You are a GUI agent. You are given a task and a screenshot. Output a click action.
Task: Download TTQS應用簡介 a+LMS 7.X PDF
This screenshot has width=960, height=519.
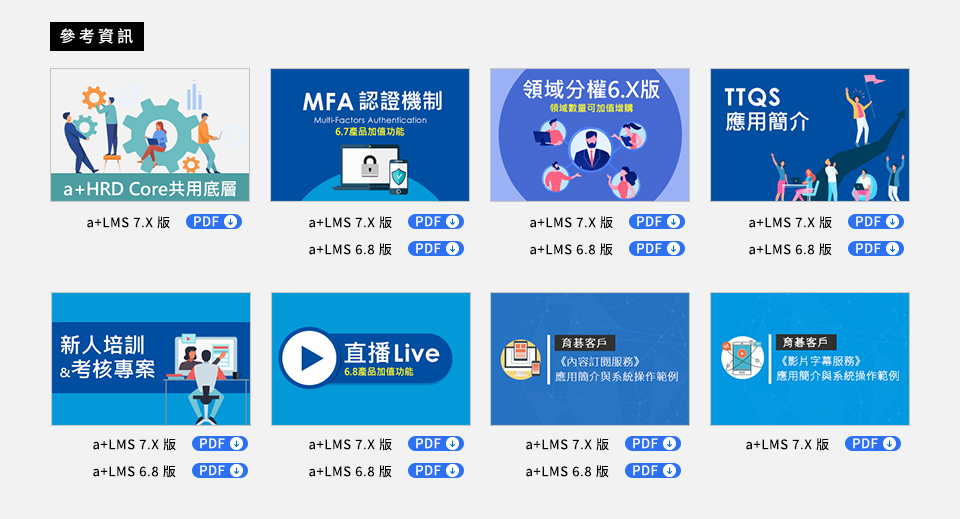pos(875,222)
